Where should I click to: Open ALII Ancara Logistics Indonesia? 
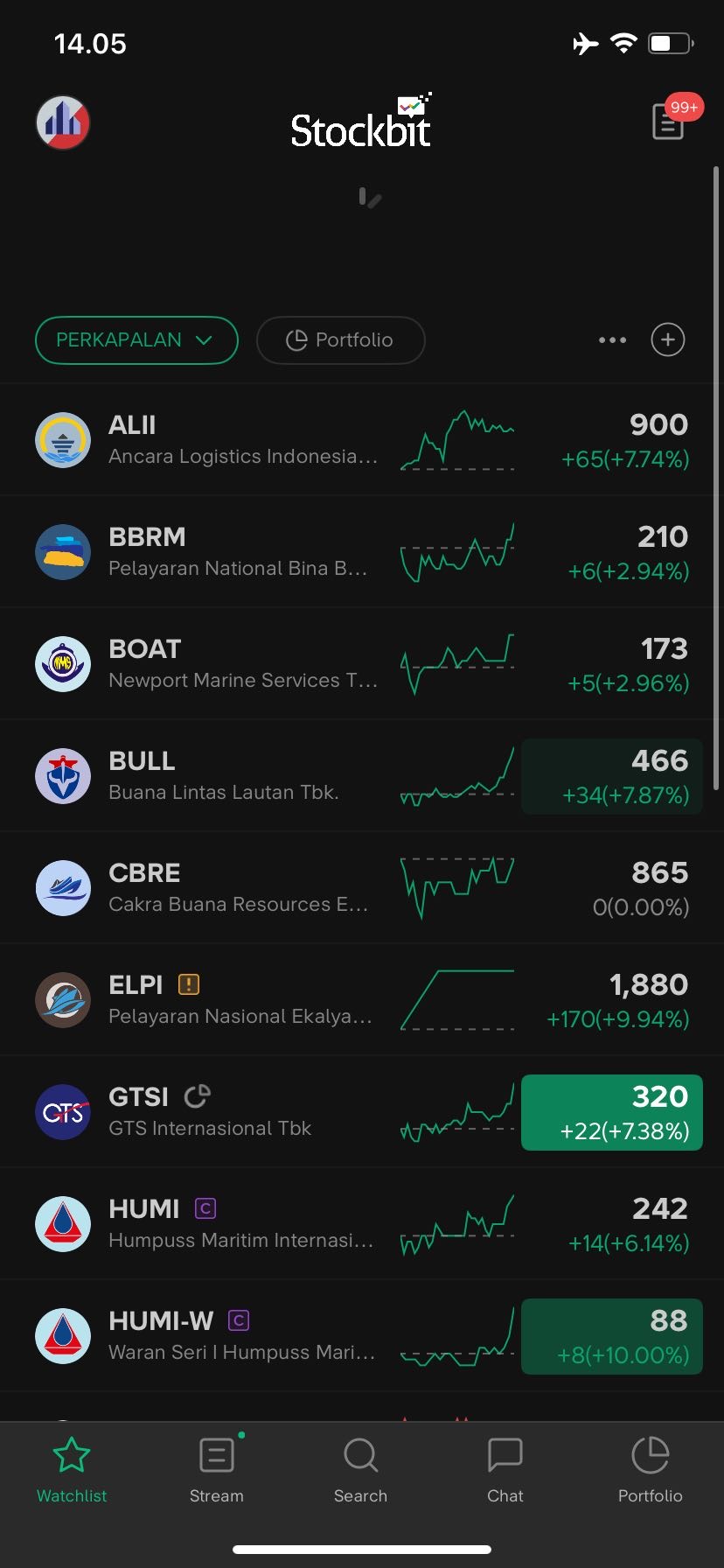point(242,440)
